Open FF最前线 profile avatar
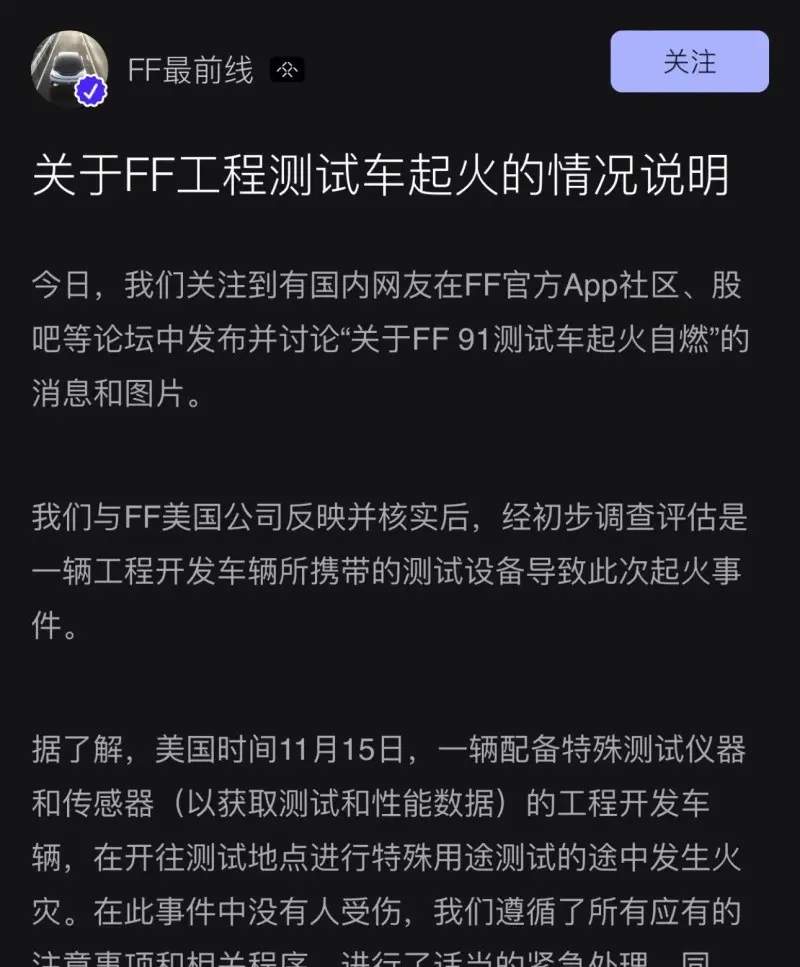 tap(68, 67)
